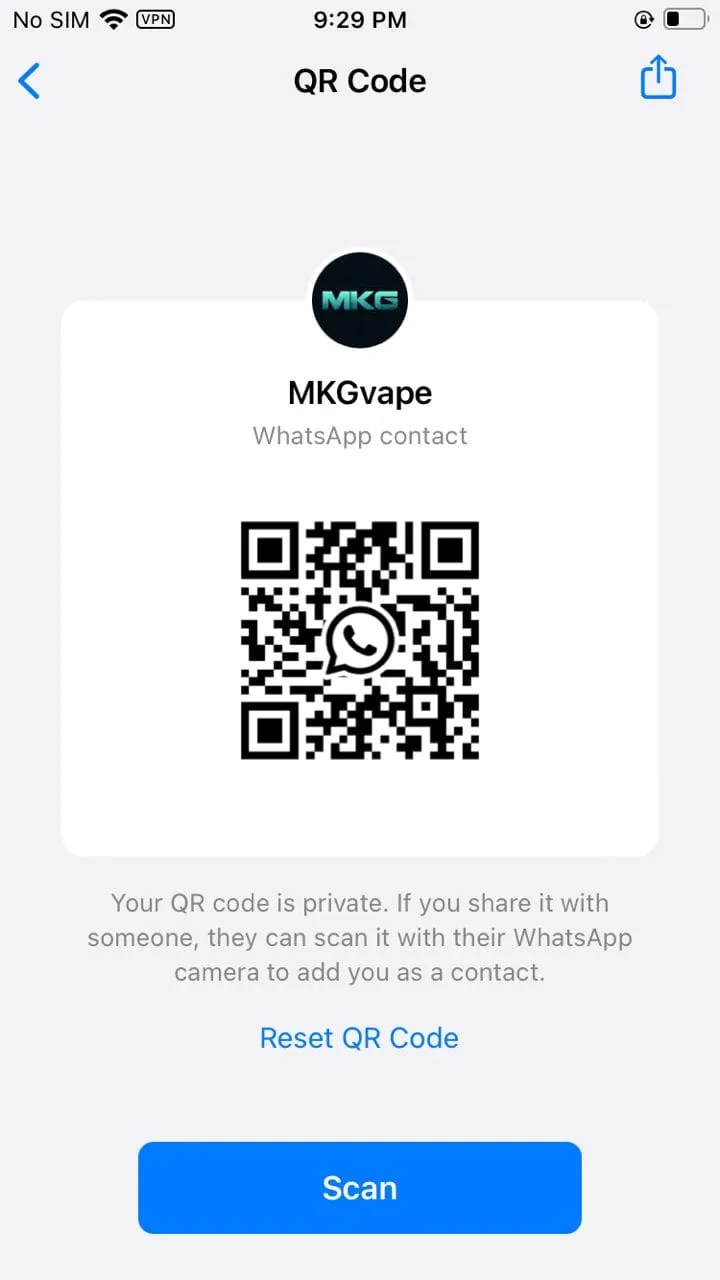Image resolution: width=720 pixels, height=1280 pixels.
Task: Share the QR code
Action: pyautogui.click(x=658, y=78)
